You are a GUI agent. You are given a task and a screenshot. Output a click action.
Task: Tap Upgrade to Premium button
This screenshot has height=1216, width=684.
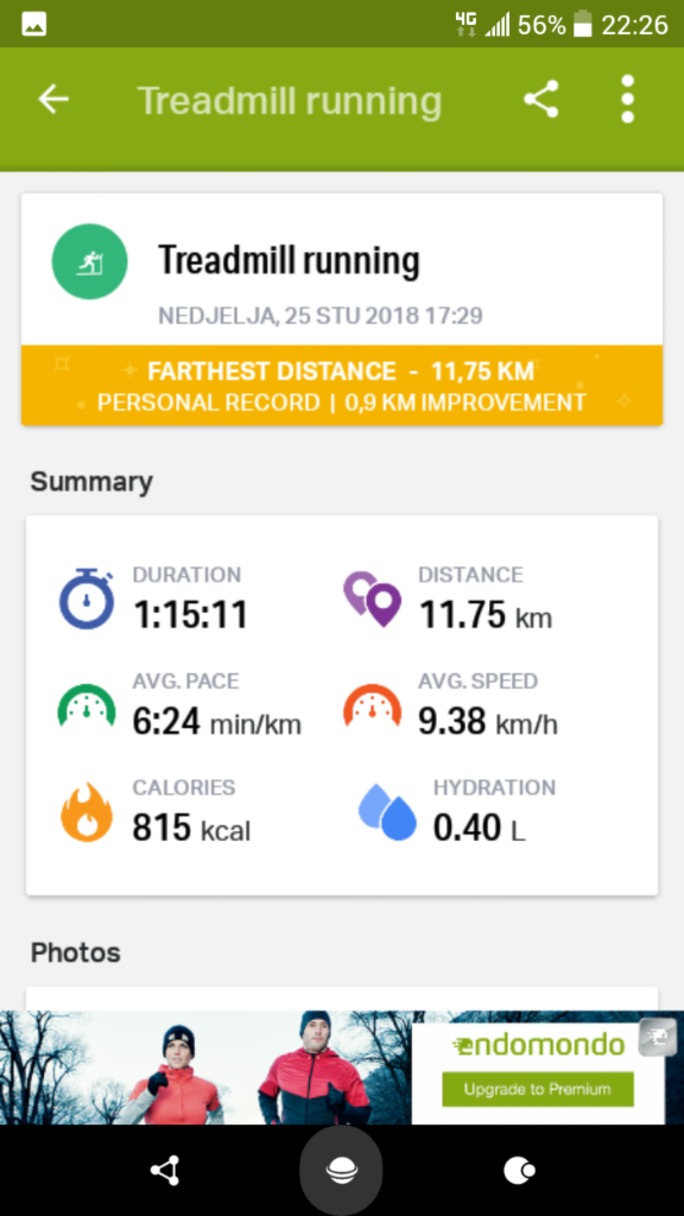click(537, 1089)
